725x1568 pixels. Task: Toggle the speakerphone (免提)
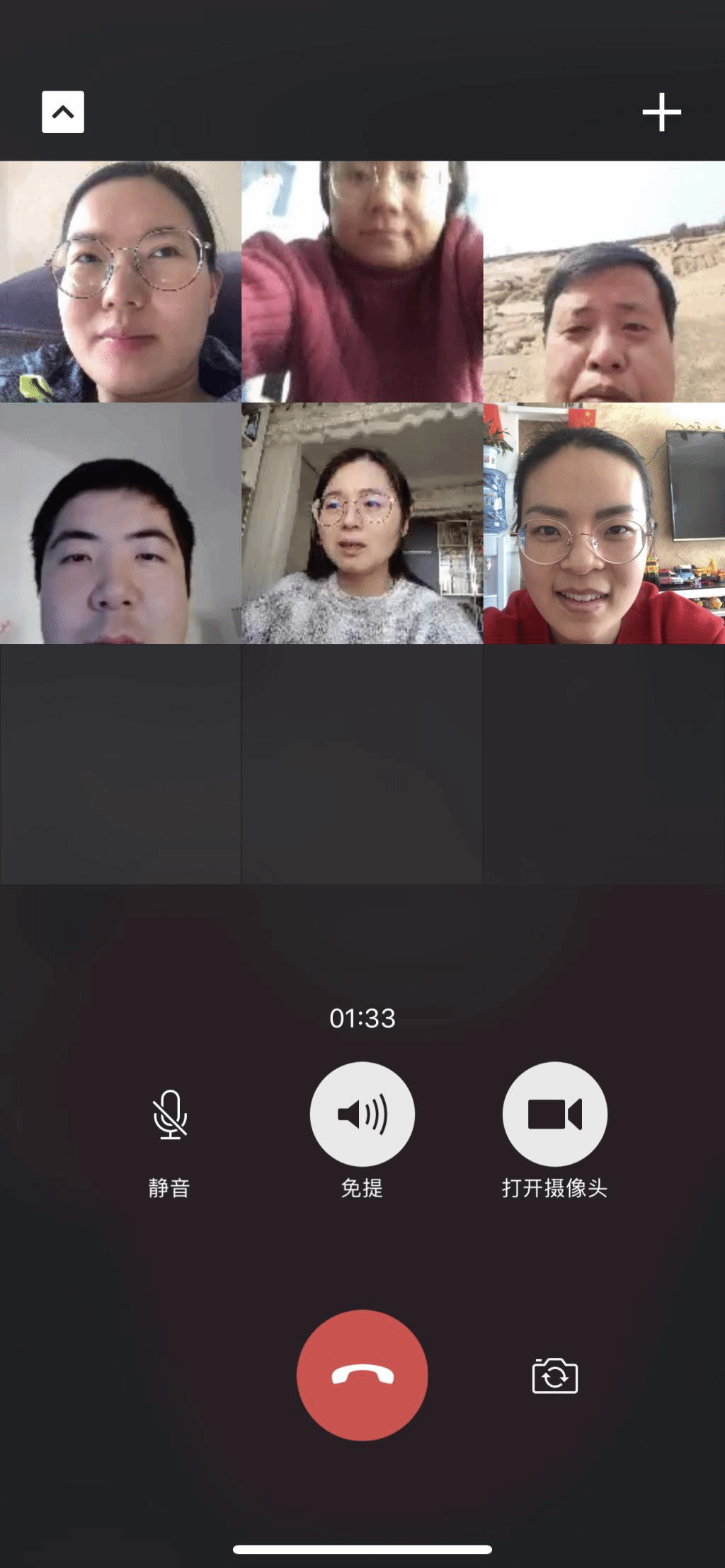[x=362, y=1114]
